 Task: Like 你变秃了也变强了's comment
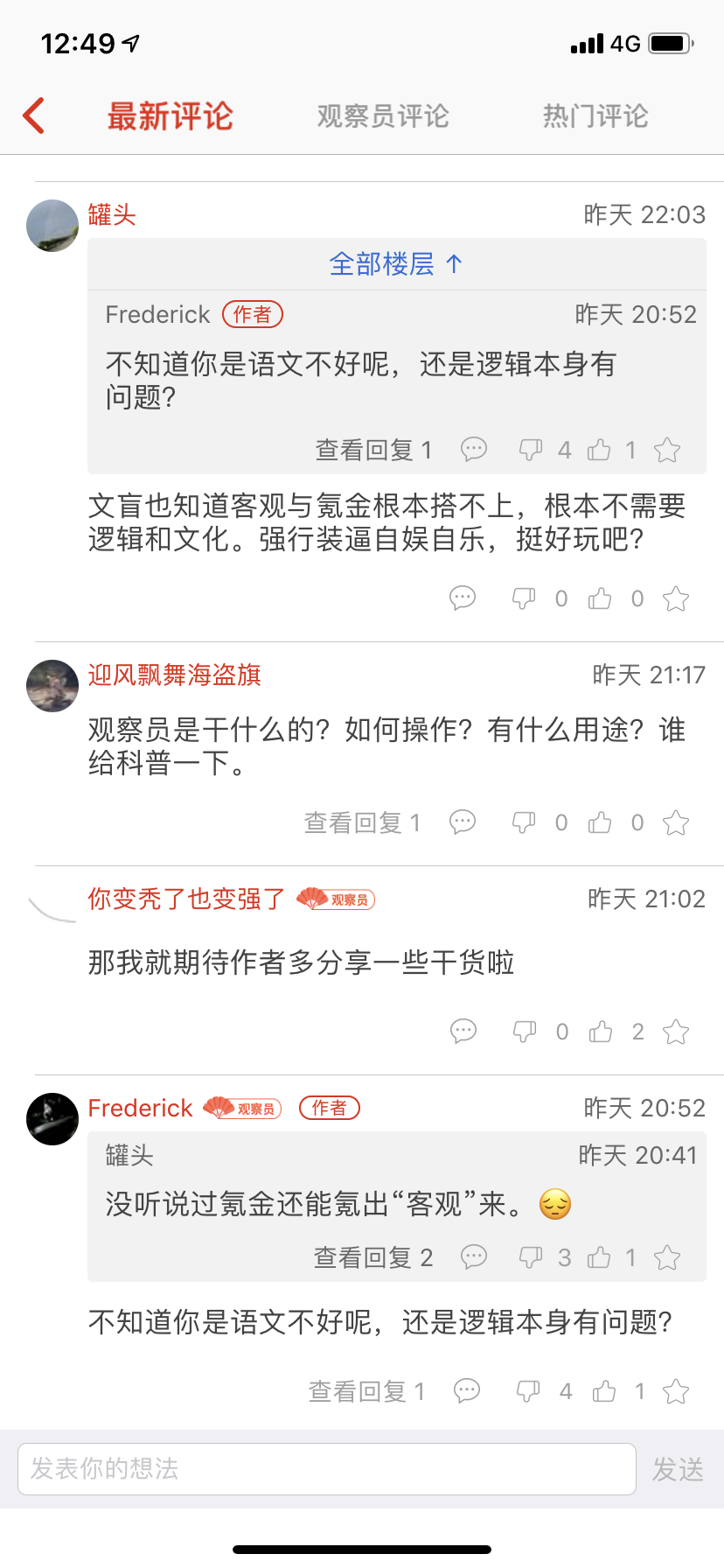pos(601,1032)
